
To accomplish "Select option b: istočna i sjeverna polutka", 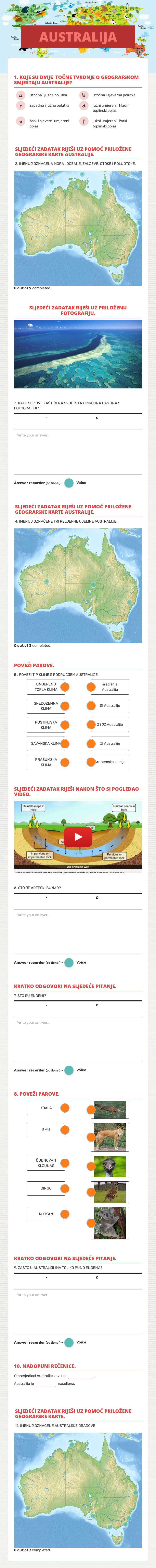I will (84, 95).
